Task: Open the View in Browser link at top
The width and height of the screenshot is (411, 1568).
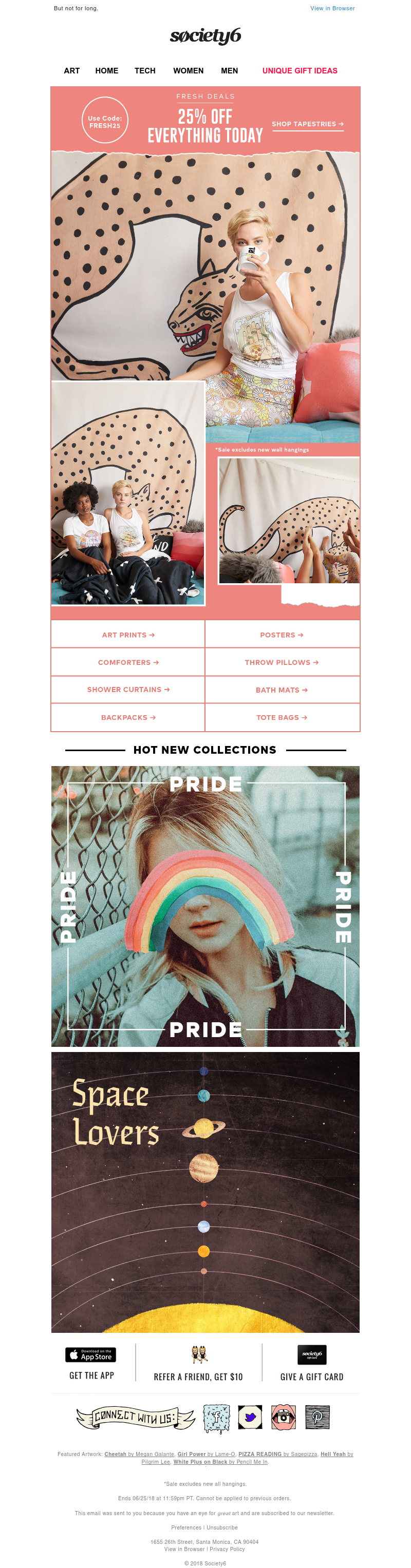Action: click(x=332, y=9)
